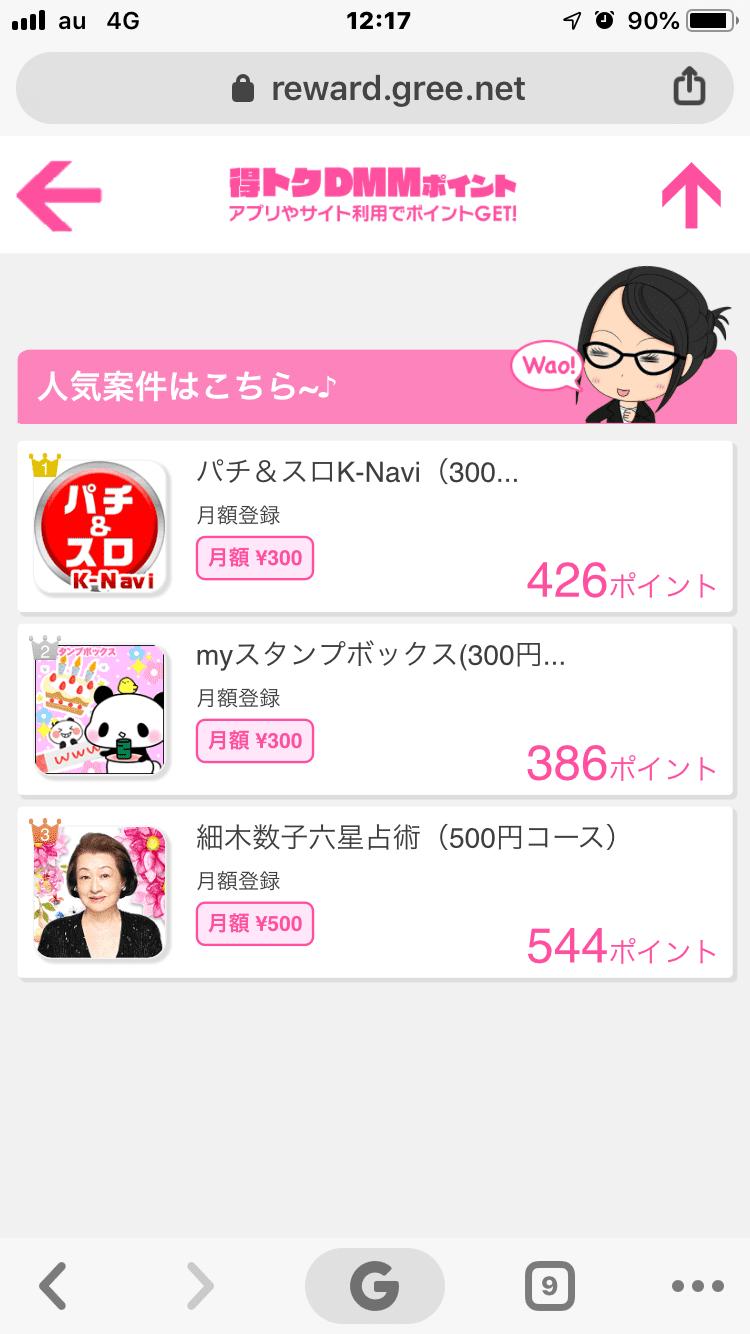
Task: Open the 細木数子六星占術 offer
Action: [x=375, y=892]
